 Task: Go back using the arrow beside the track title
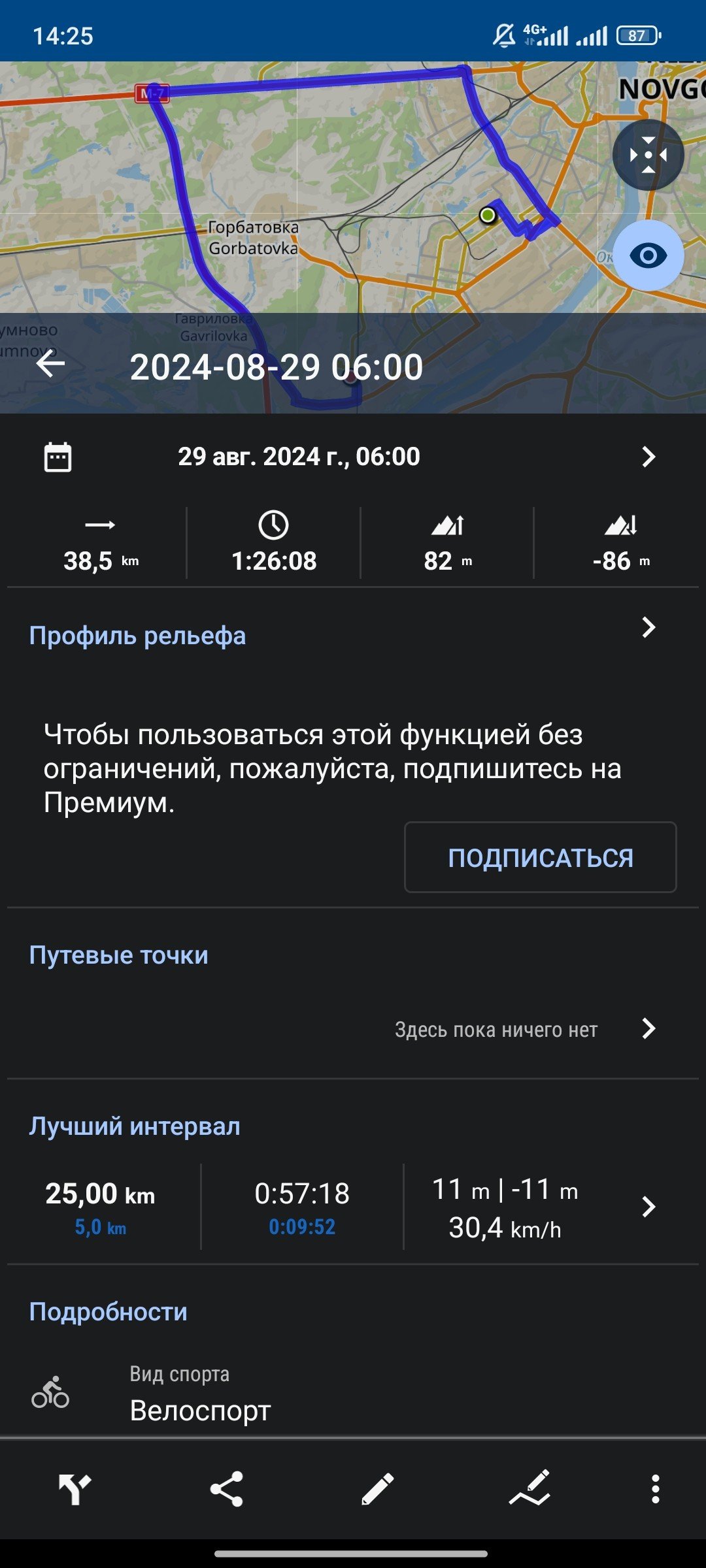(x=50, y=364)
